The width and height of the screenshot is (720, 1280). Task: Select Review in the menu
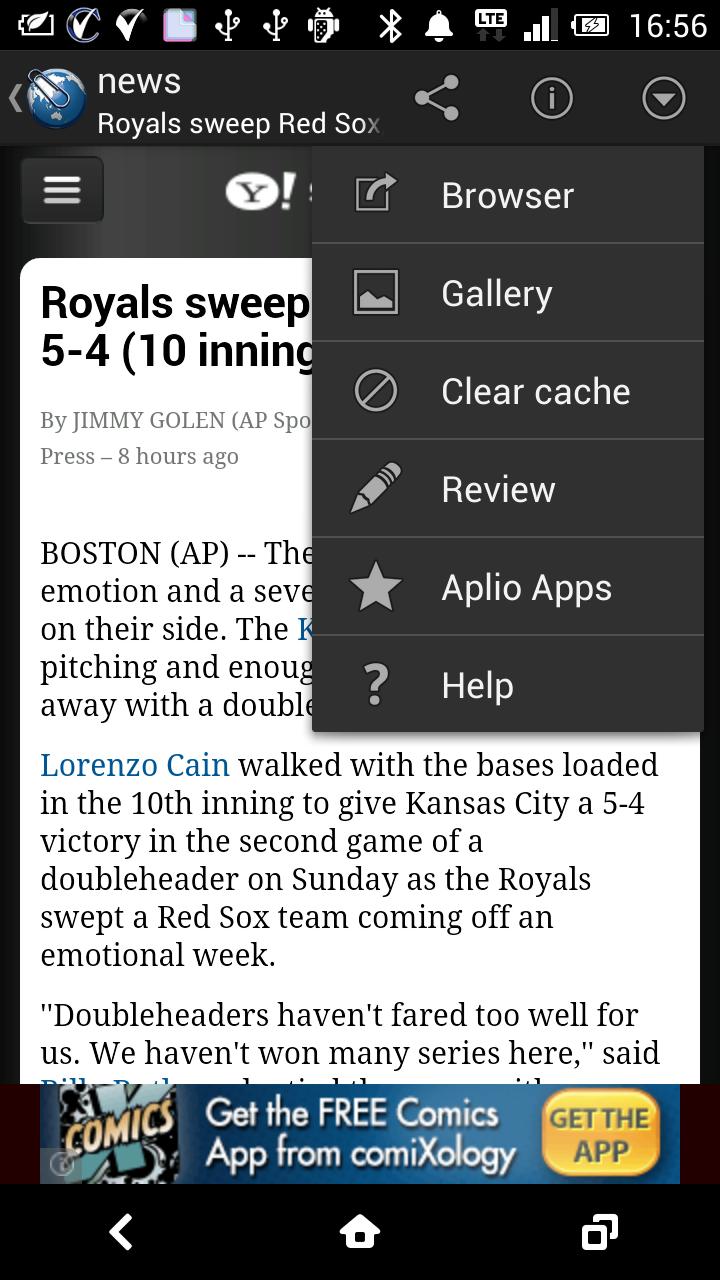(x=507, y=489)
